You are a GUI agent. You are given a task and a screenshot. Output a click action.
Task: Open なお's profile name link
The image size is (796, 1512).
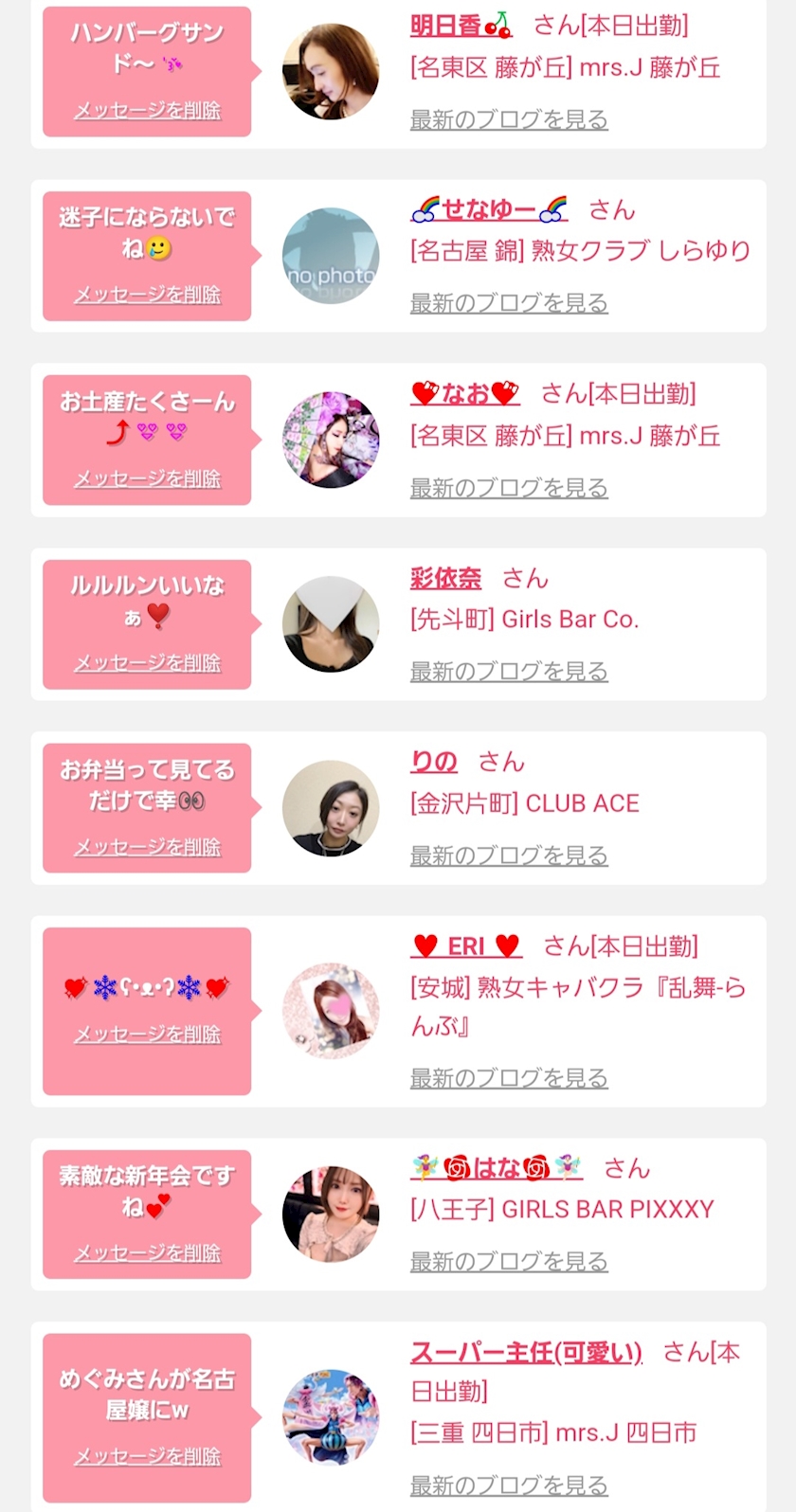click(x=465, y=393)
